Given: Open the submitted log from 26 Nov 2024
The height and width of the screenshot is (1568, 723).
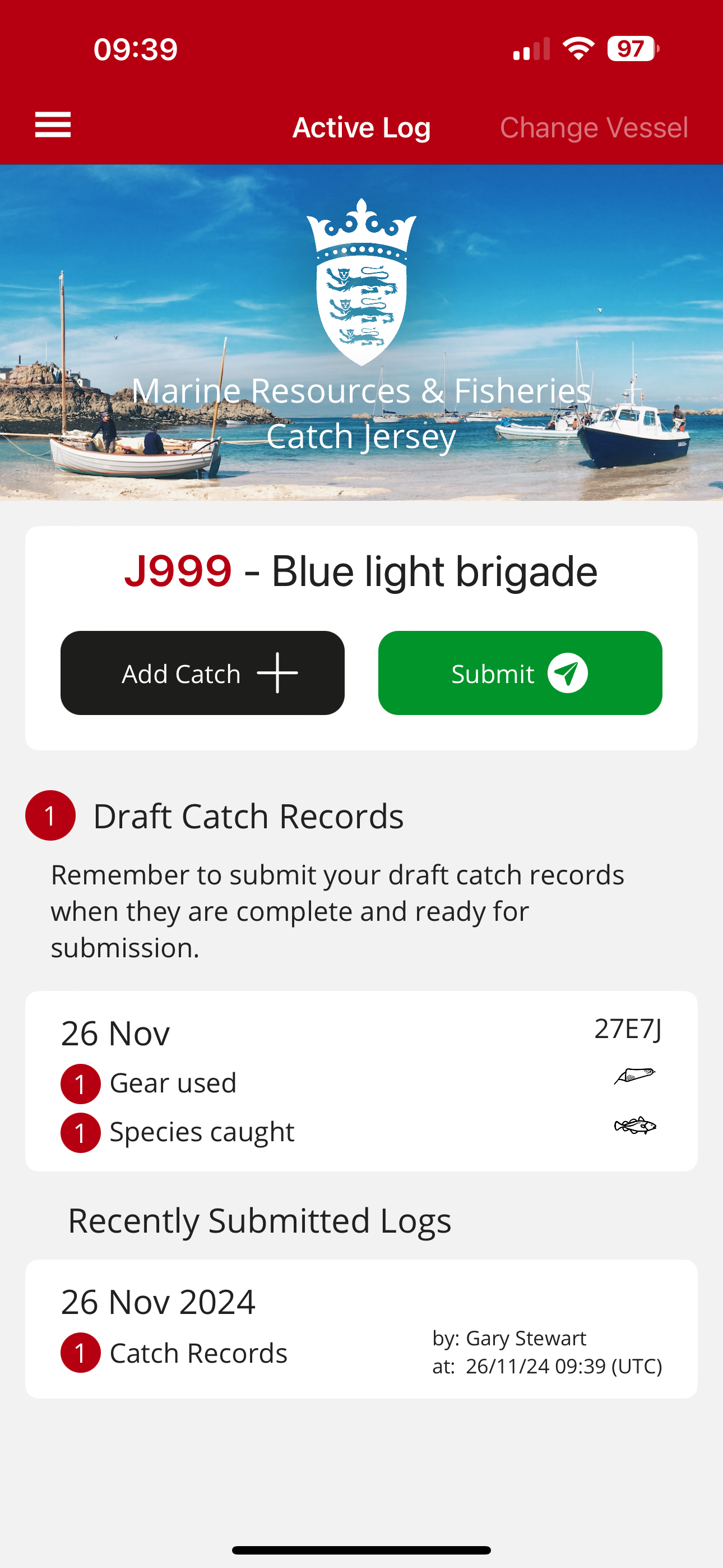Looking at the screenshot, I should coord(361,1329).
